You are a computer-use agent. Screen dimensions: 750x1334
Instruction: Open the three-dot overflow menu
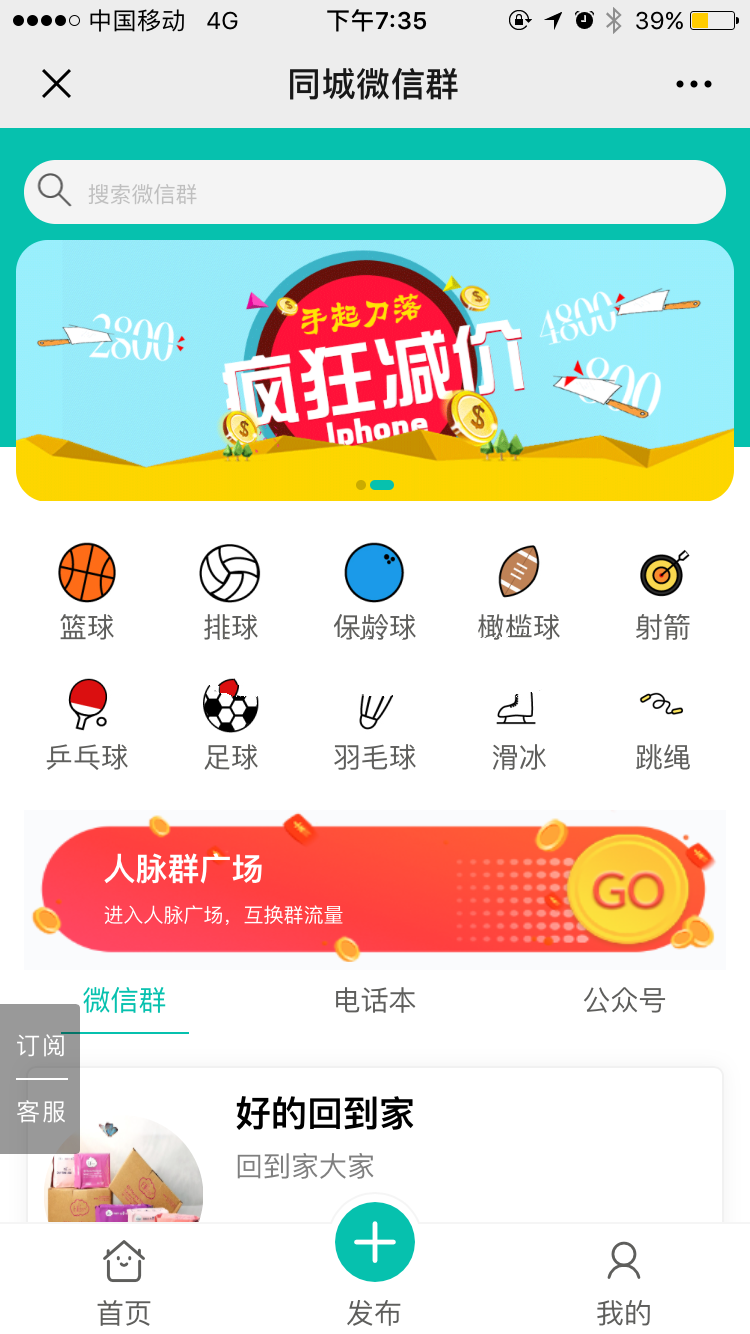693,84
